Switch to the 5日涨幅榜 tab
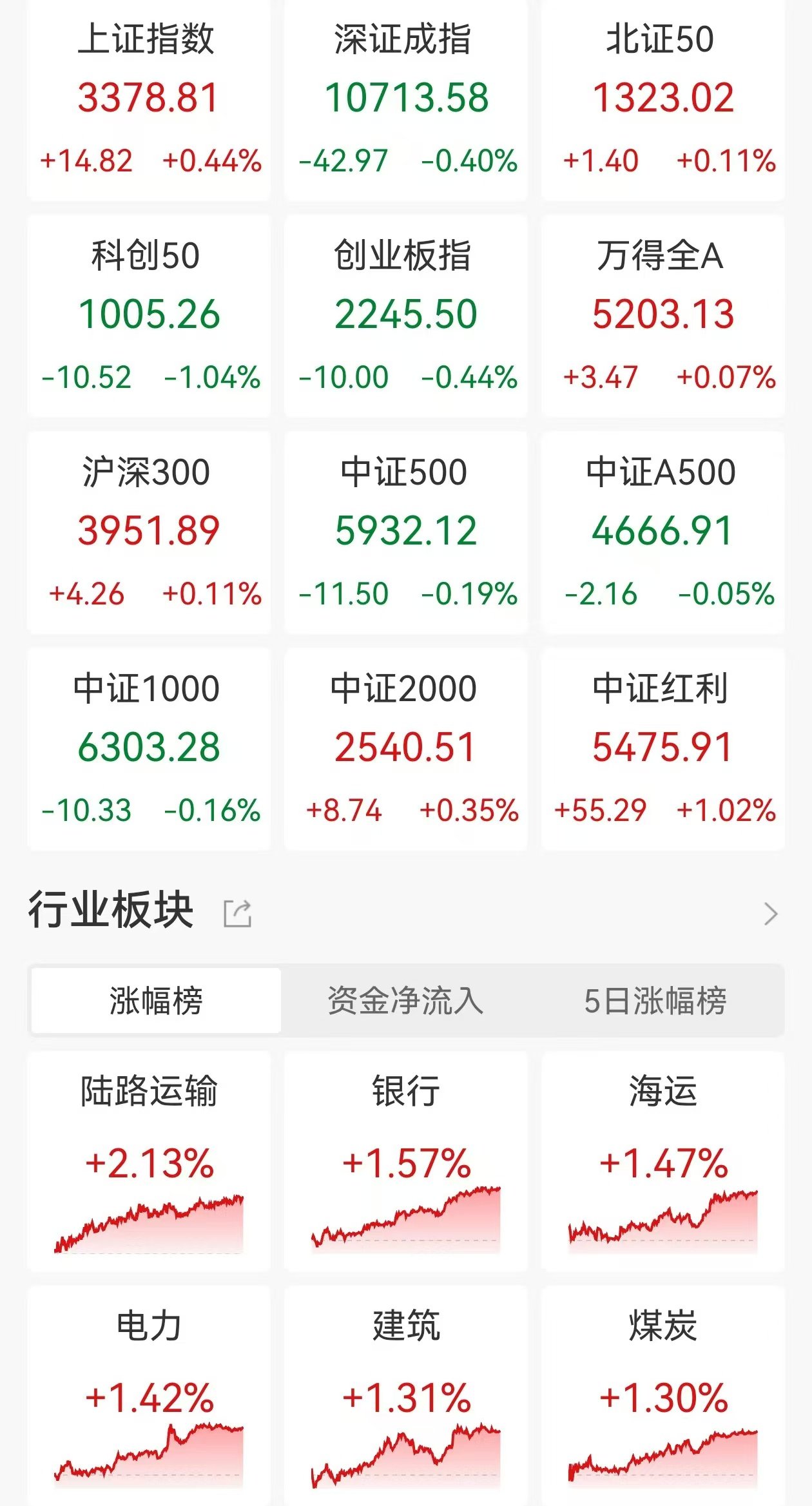 tap(655, 1001)
